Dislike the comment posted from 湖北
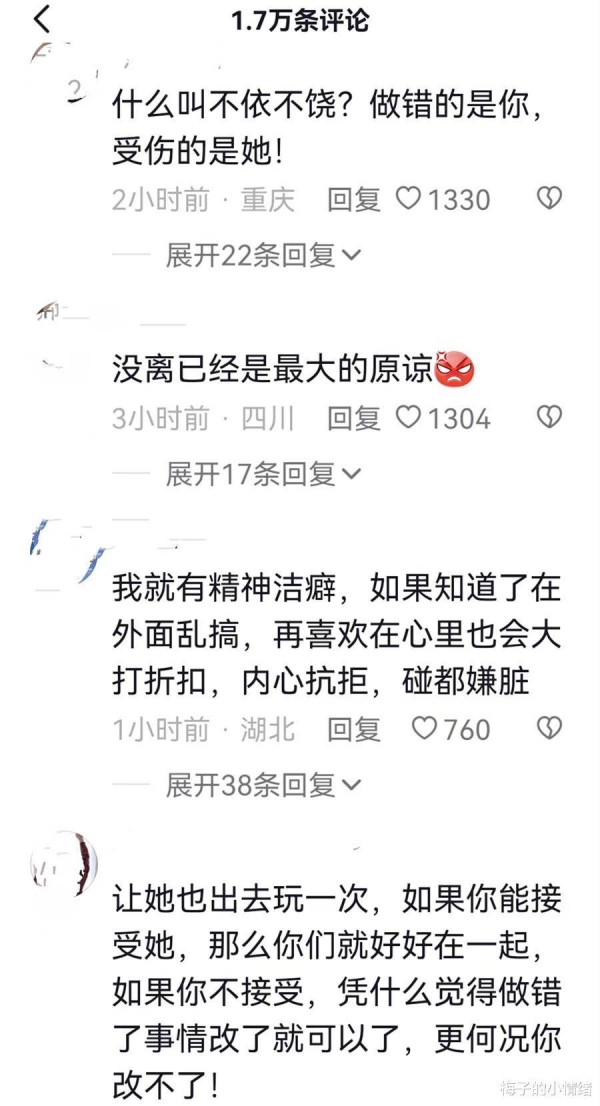Screen dimensions: 600x1106 549,728
